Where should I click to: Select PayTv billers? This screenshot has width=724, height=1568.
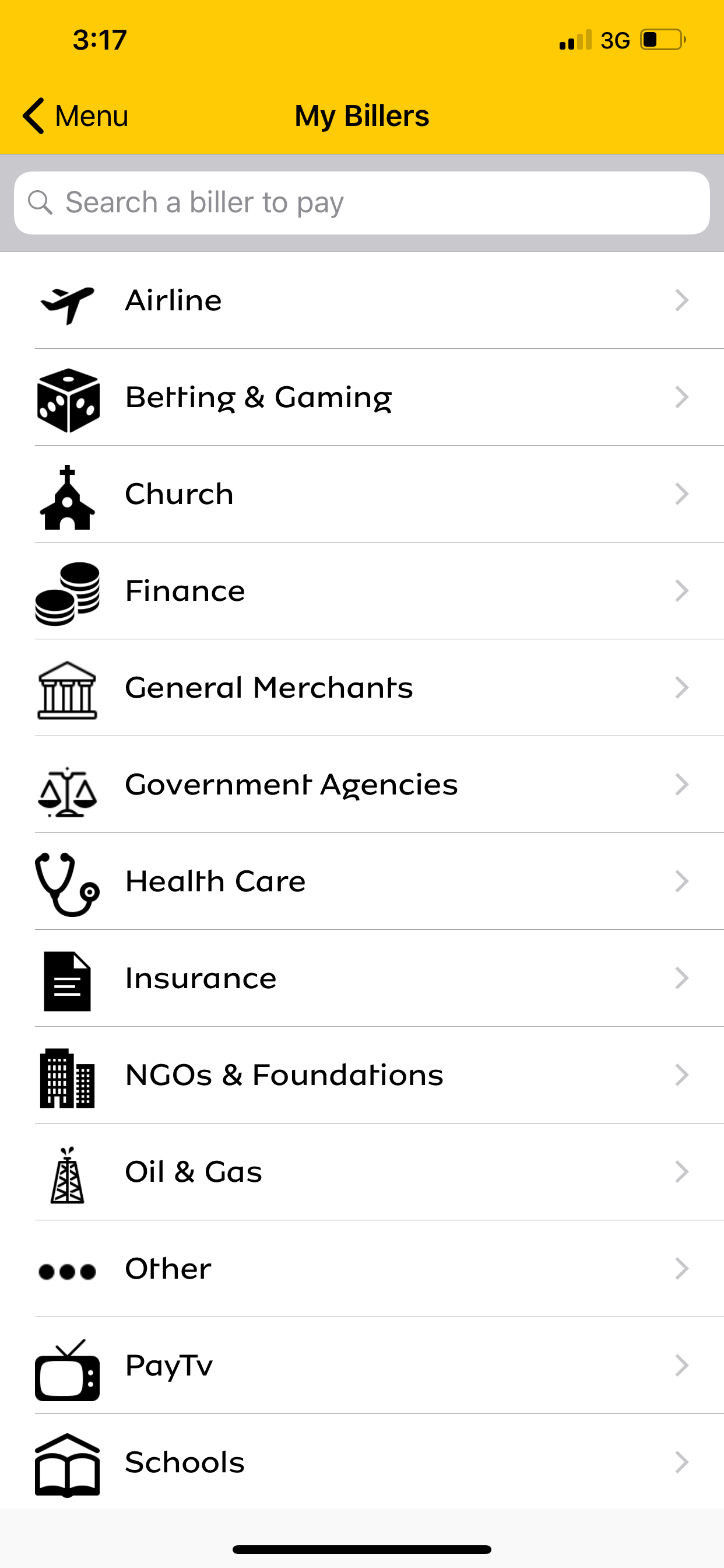tap(362, 1366)
